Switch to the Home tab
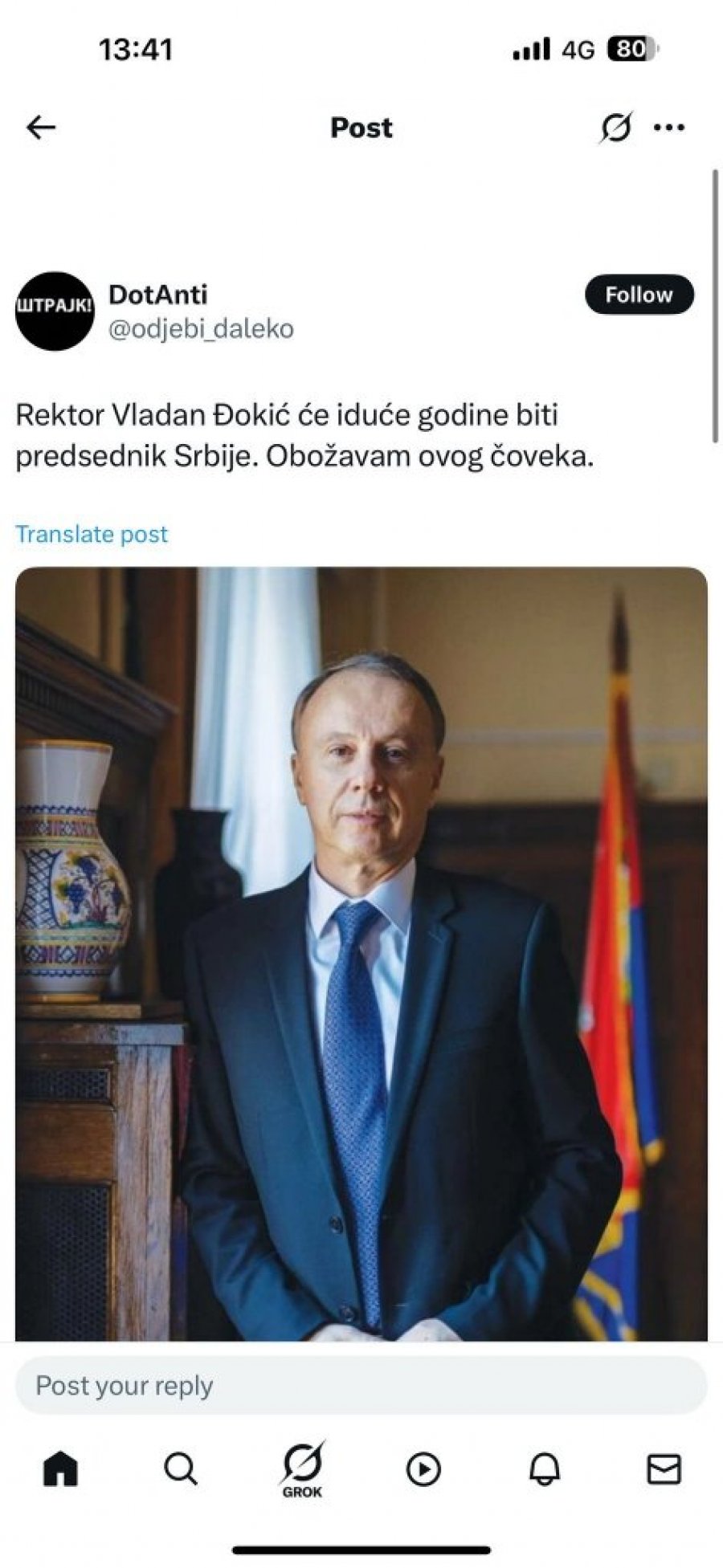723x1568 pixels. pyautogui.click(x=61, y=1468)
